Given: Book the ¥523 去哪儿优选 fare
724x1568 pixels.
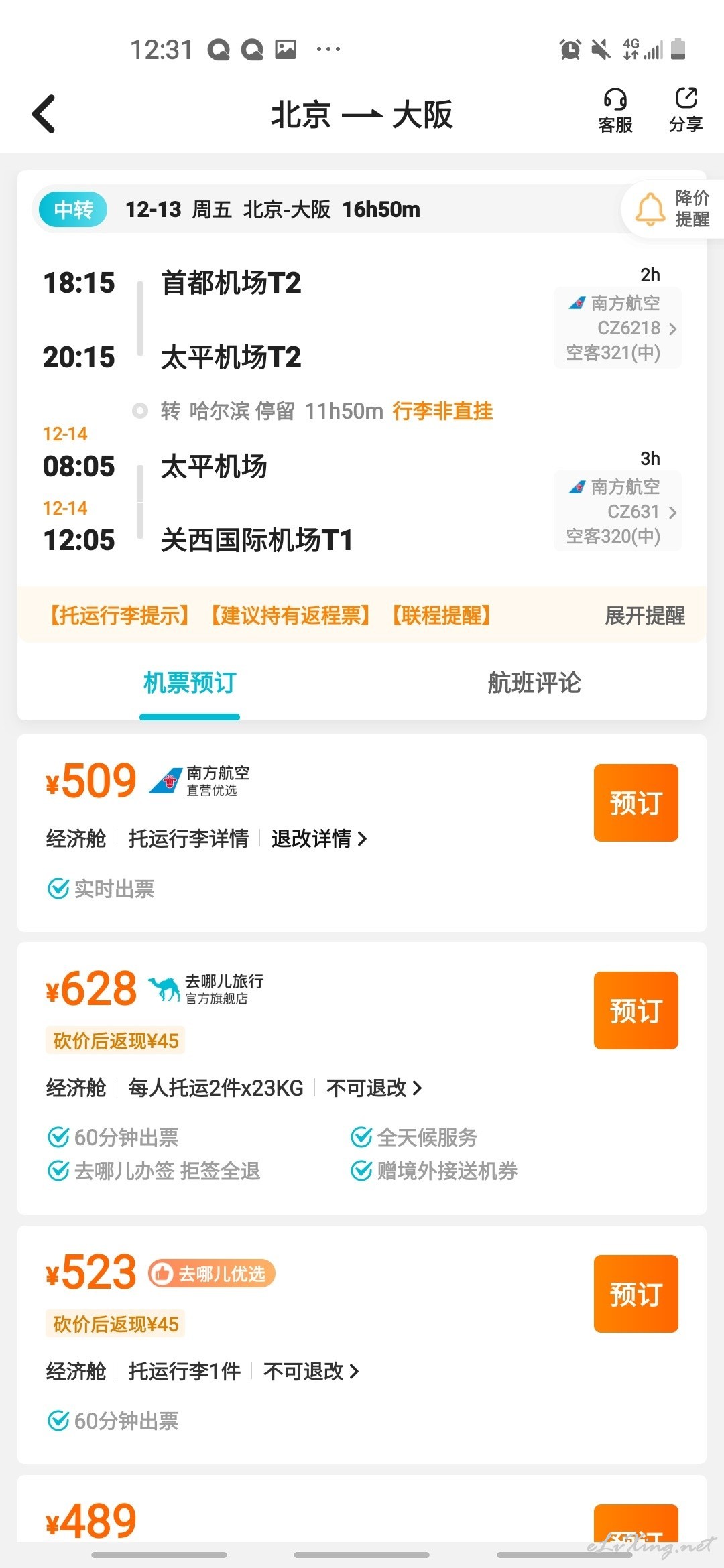Looking at the screenshot, I should click(636, 1293).
